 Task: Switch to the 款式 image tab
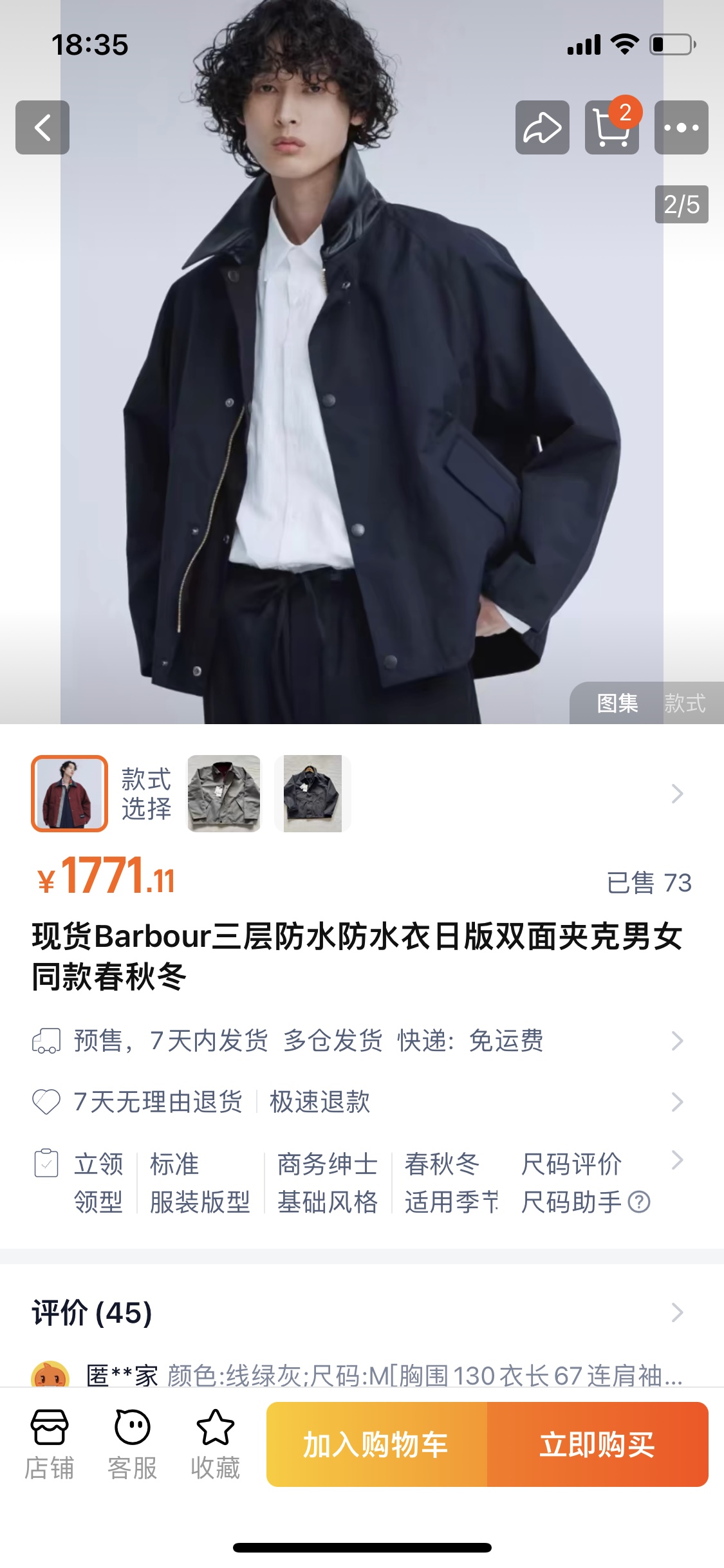pos(685,703)
